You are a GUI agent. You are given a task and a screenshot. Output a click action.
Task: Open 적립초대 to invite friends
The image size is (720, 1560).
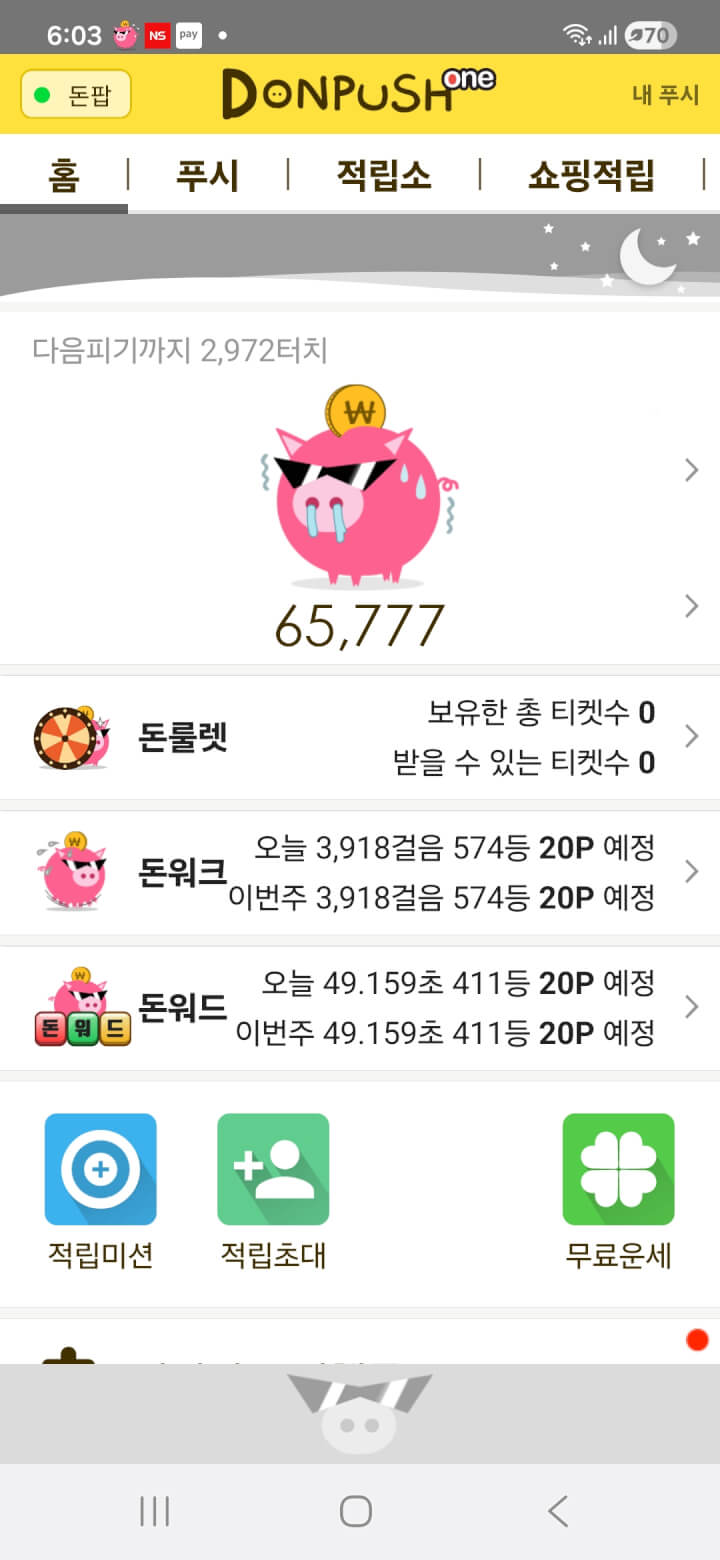click(x=273, y=1192)
